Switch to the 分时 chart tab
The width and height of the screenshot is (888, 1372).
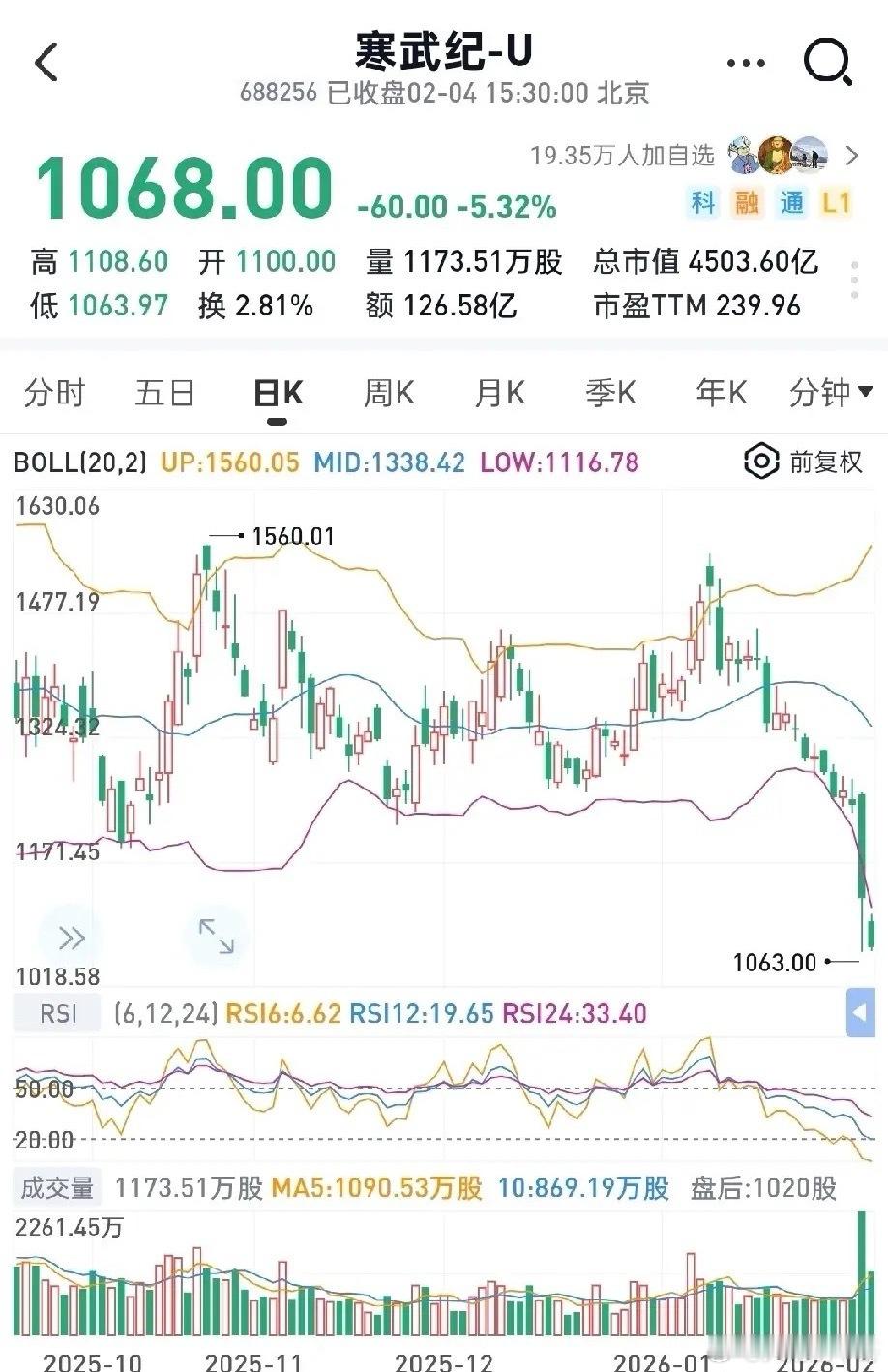pyautogui.click(x=54, y=394)
